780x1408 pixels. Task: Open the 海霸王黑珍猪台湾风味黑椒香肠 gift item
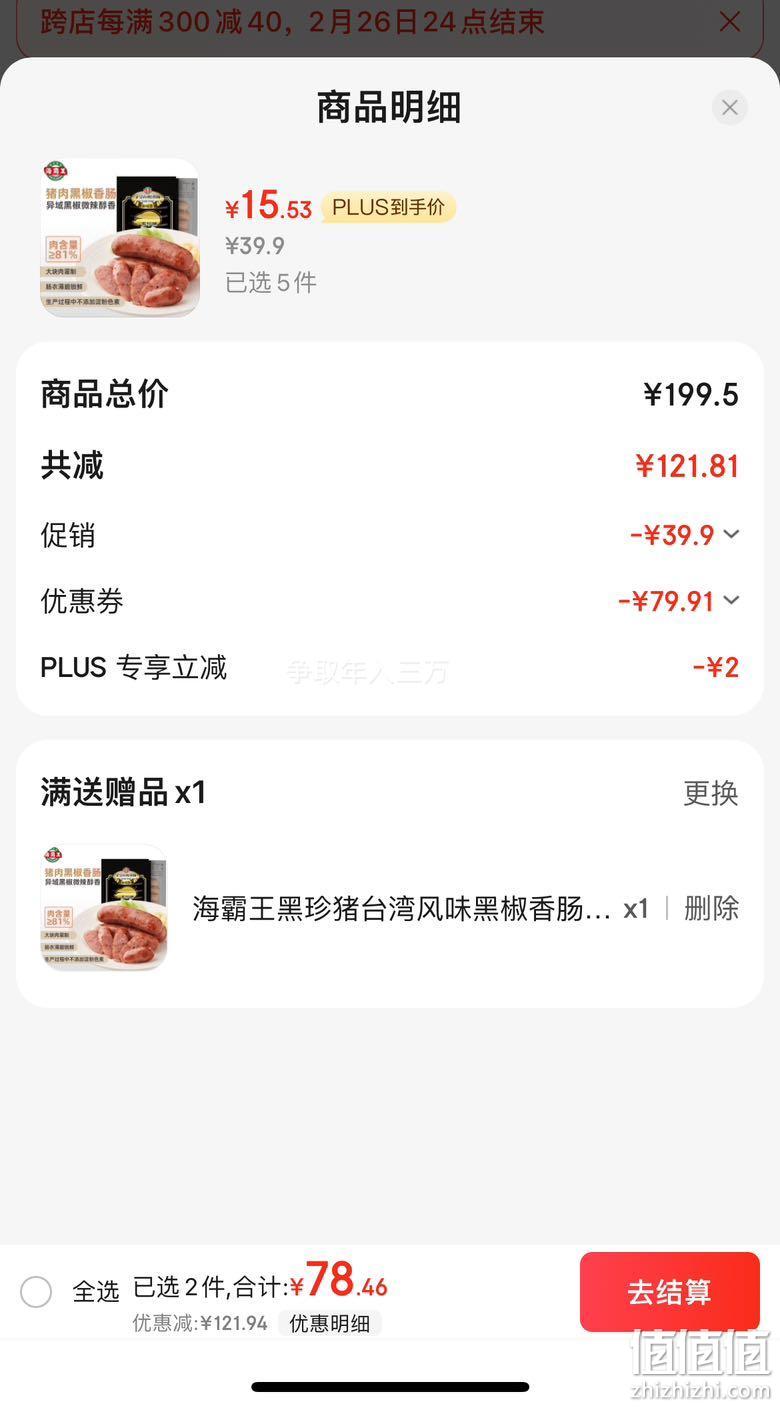coord(401,908)
